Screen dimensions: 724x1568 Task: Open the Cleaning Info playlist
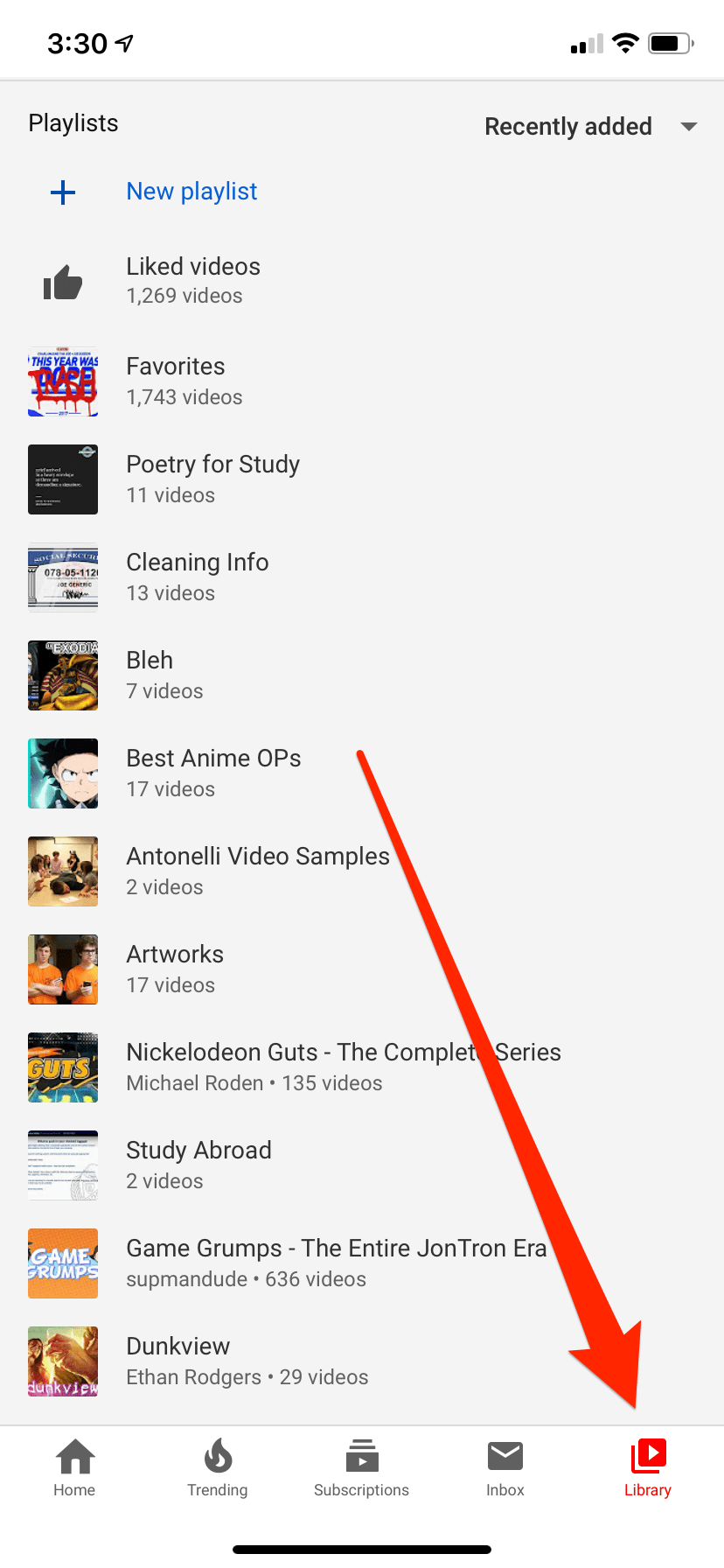(x=362, y=577)
